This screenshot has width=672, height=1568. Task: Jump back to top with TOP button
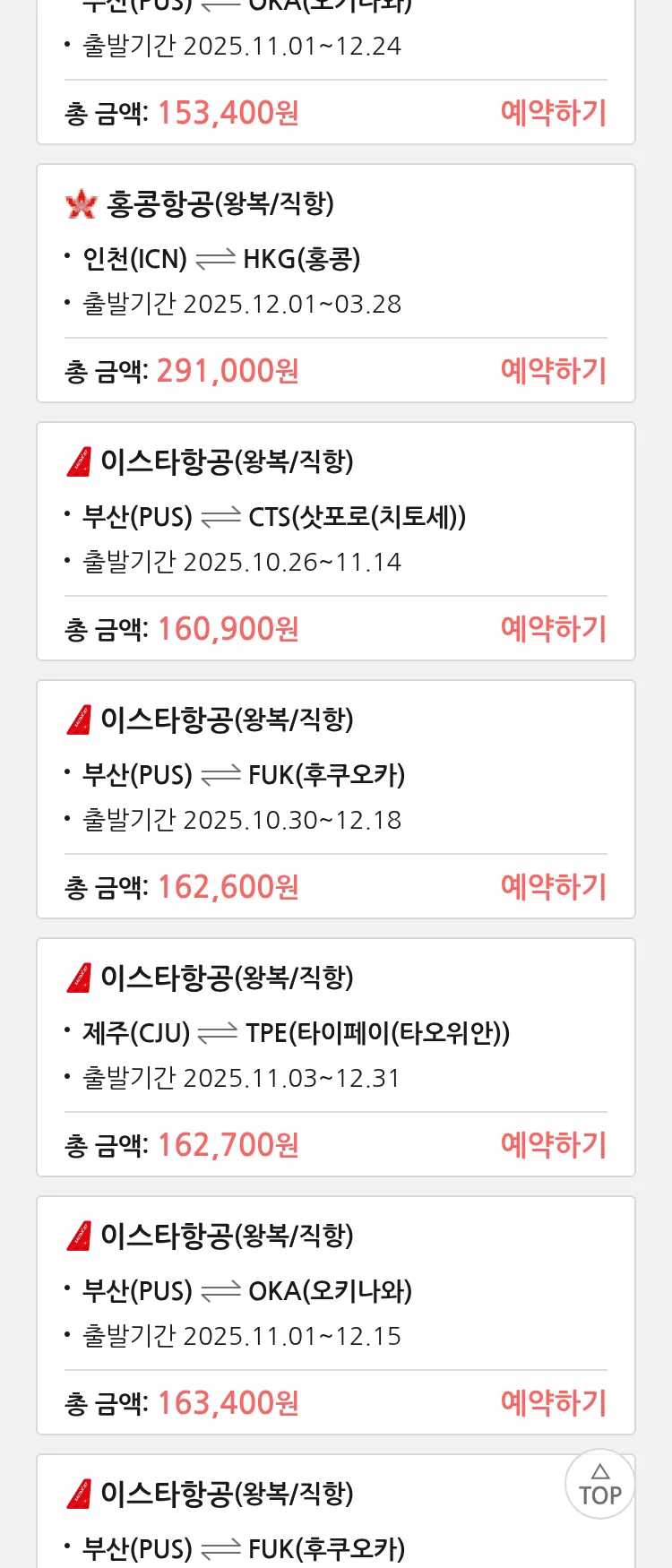599,1485
